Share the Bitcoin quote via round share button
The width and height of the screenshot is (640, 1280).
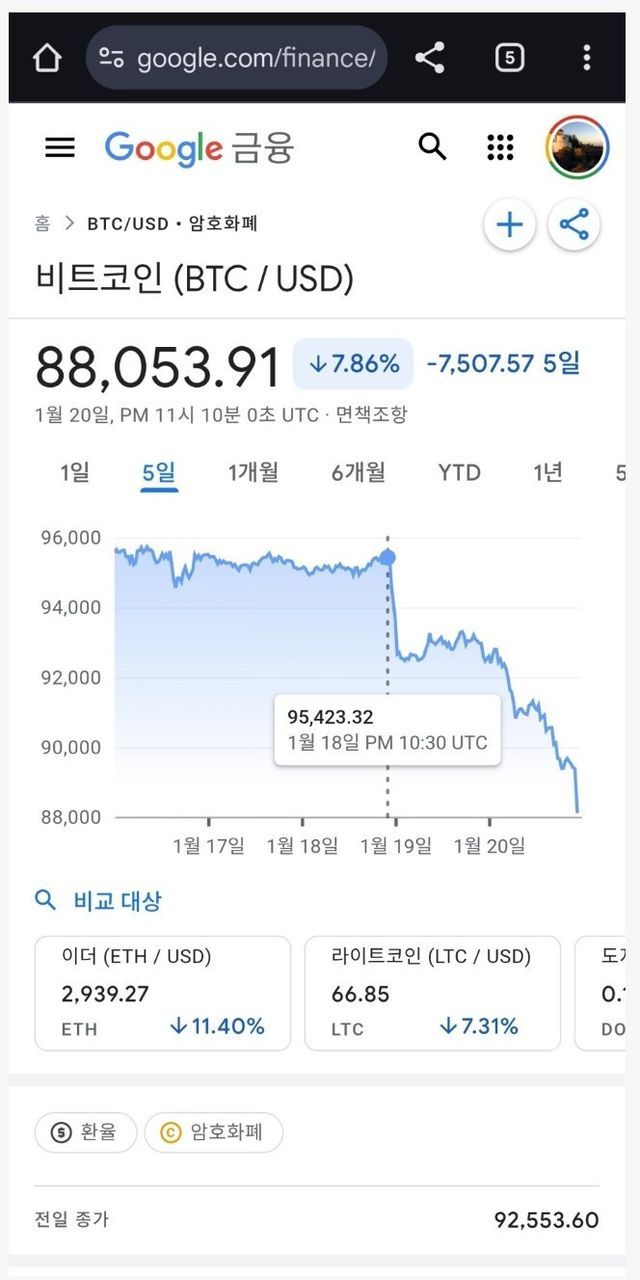click(x=574, y=225)
